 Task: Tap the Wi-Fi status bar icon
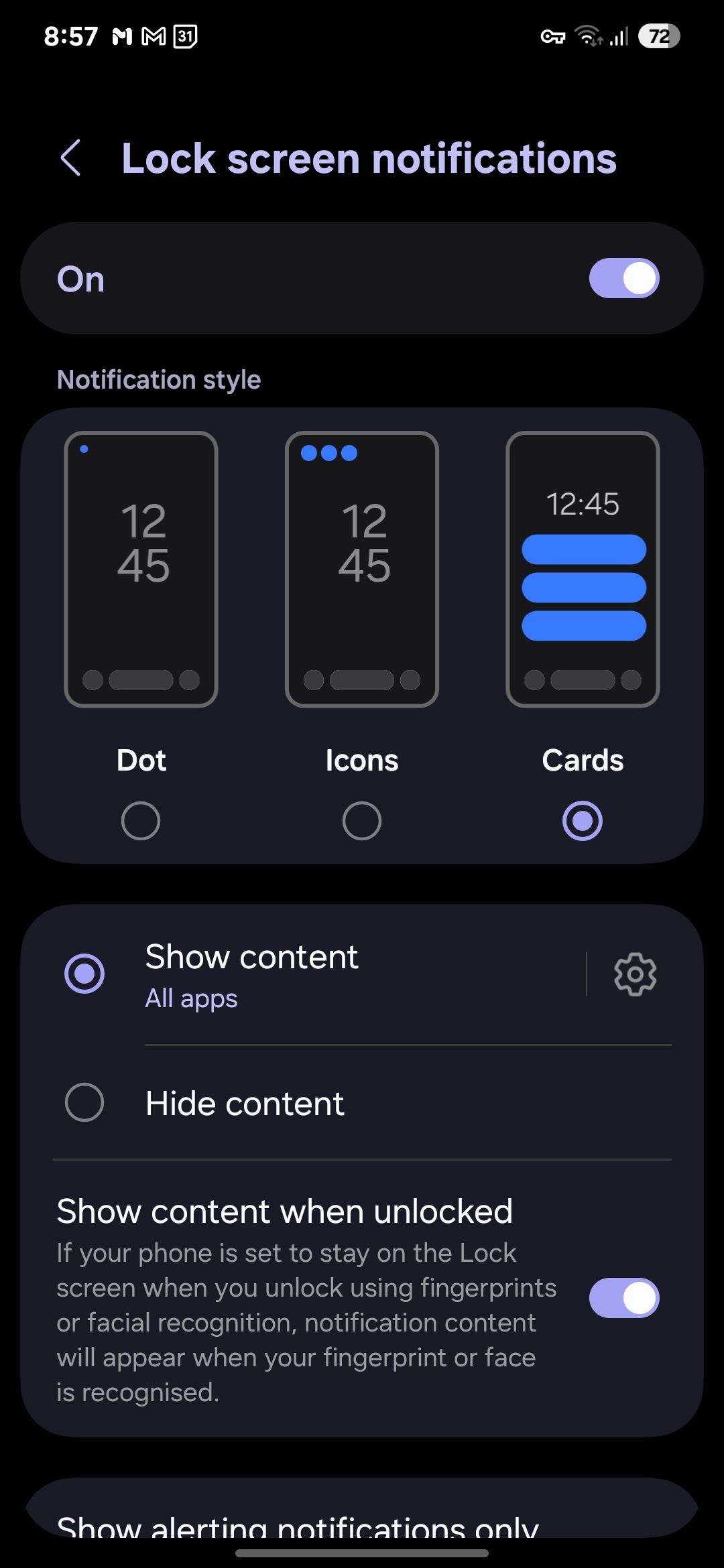tap(589, 37)
